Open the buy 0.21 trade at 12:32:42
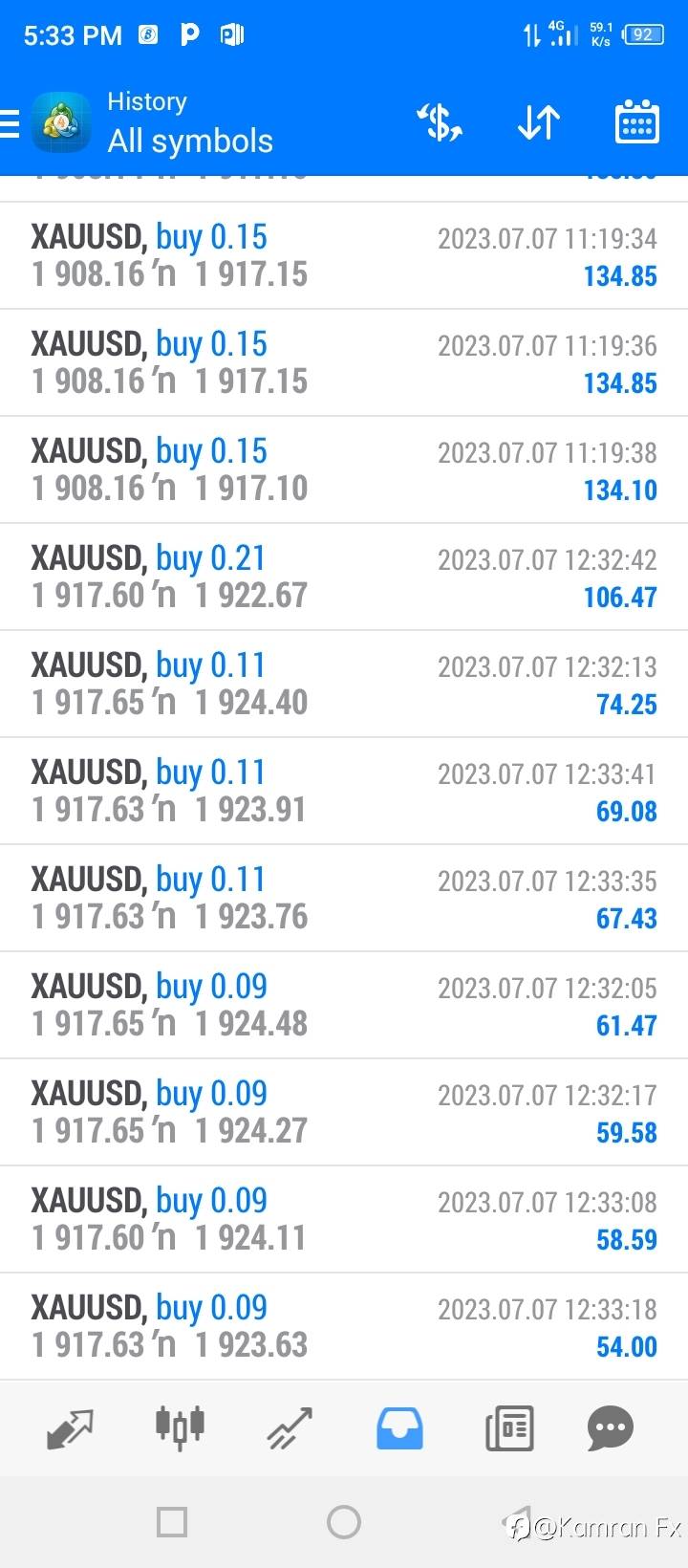The image size is (688, 1568). [x=344, y=577]
